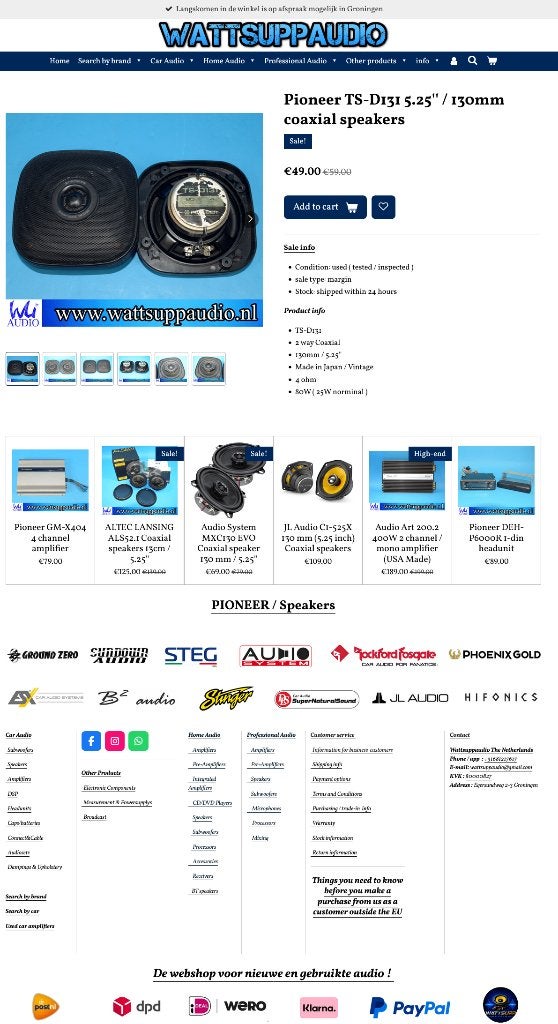Follow the PIONEER / Speakers link
The width and height of the screenshot is (558, 1024).
pos(273,605)
